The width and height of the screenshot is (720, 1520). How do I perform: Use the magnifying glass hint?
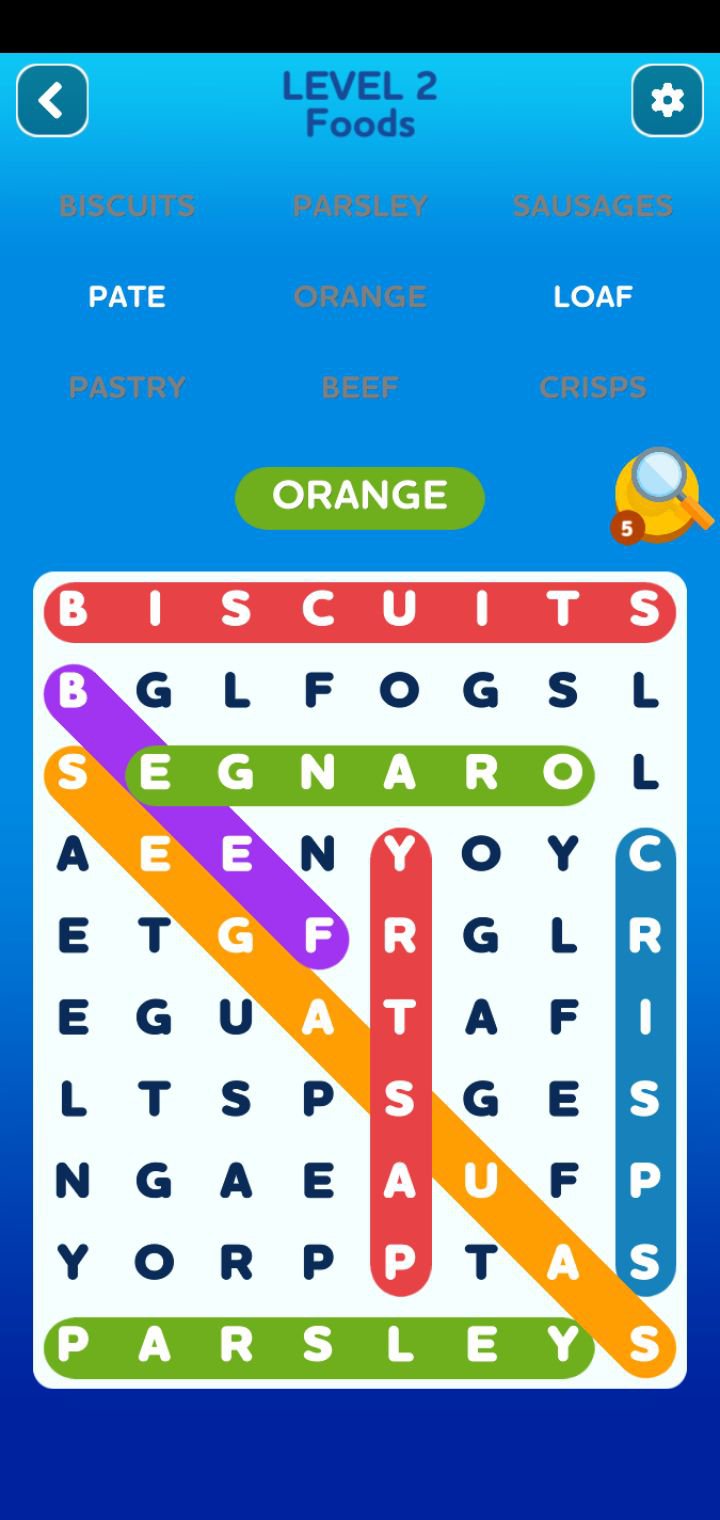coord(662,496)
